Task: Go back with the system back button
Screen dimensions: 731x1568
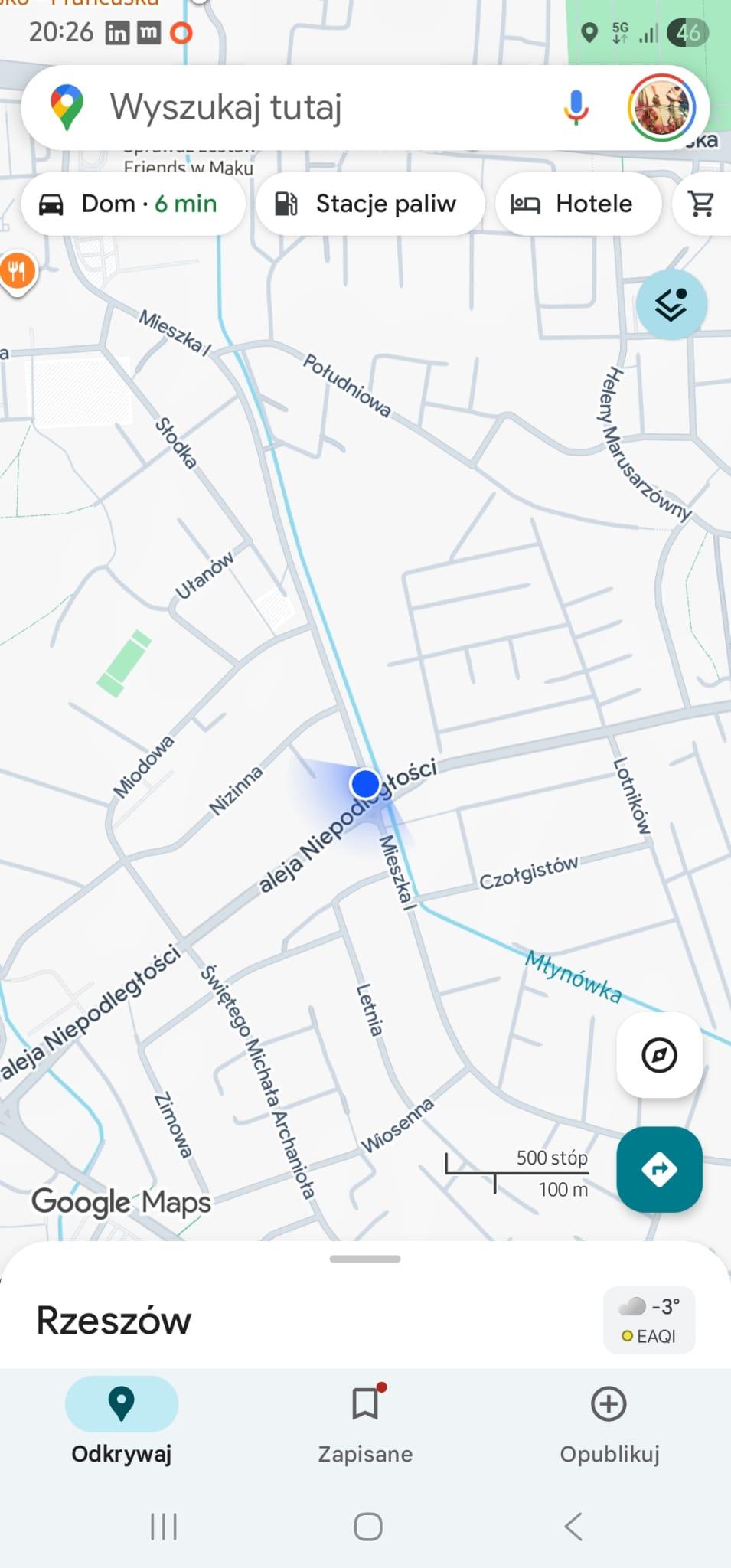Action: [573, 1526]
